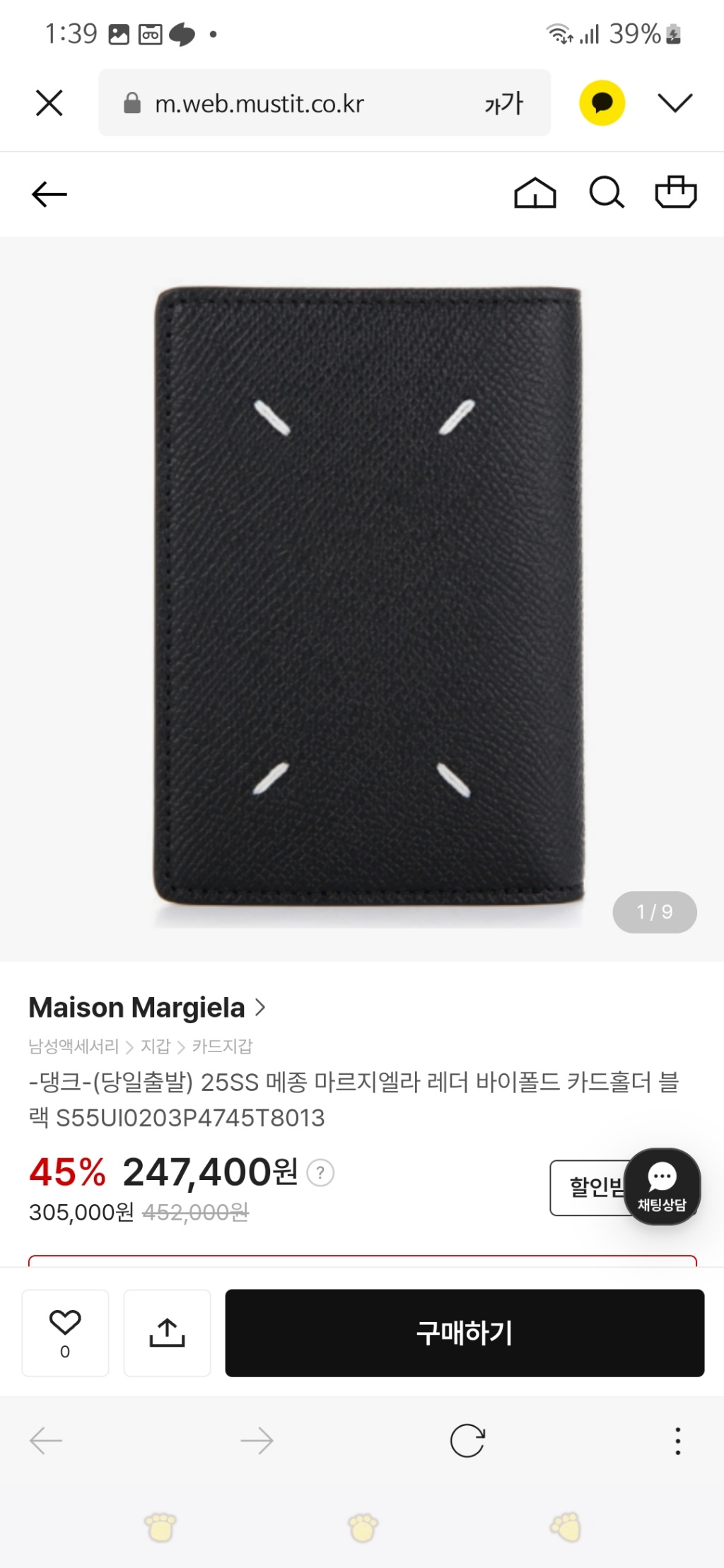Open the 카드지갑 category breadcrumb
Screen dimensions: 724x1568
222,1046
